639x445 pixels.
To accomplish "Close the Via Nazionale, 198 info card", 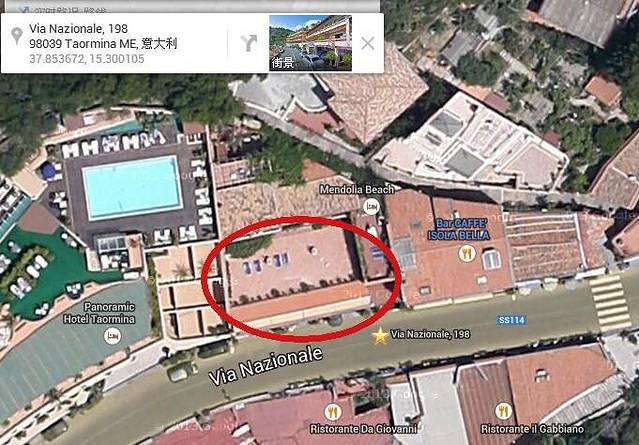I will click(x=368, y=43).
